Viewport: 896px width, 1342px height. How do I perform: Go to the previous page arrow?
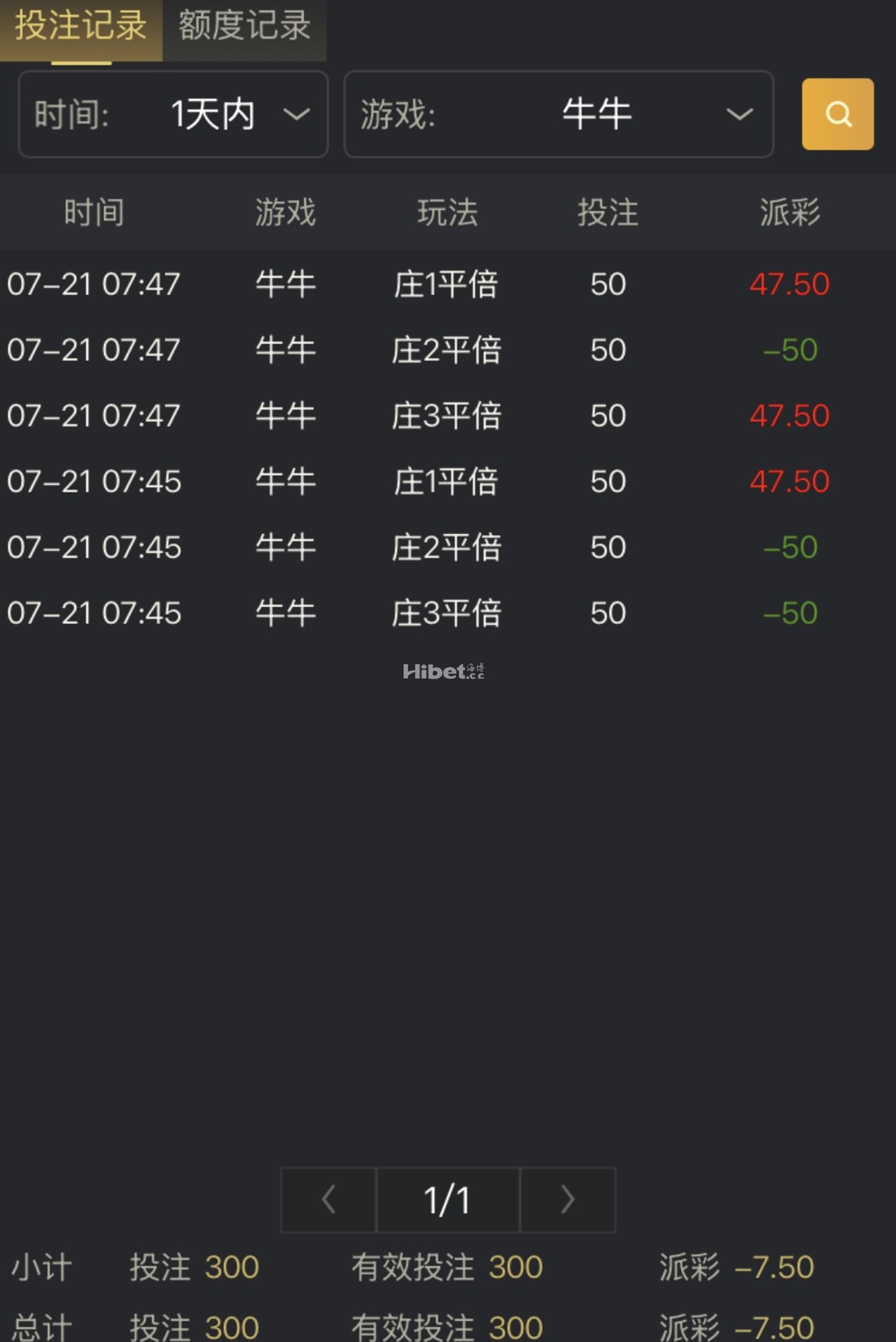(x=329, y=1200)
